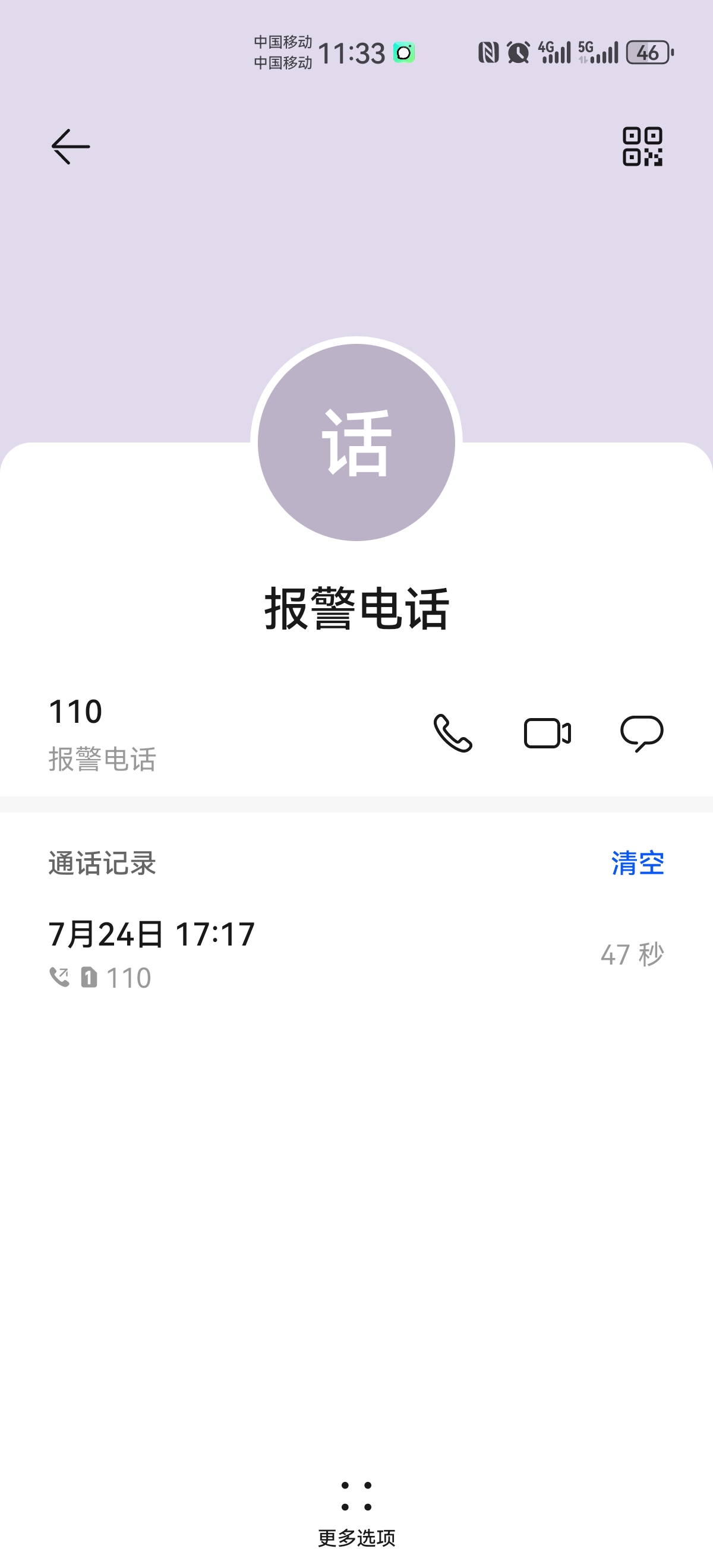This screenshot has height=1568, width=713.
Task: Call 110 with the phone icon
Action: 453,733
